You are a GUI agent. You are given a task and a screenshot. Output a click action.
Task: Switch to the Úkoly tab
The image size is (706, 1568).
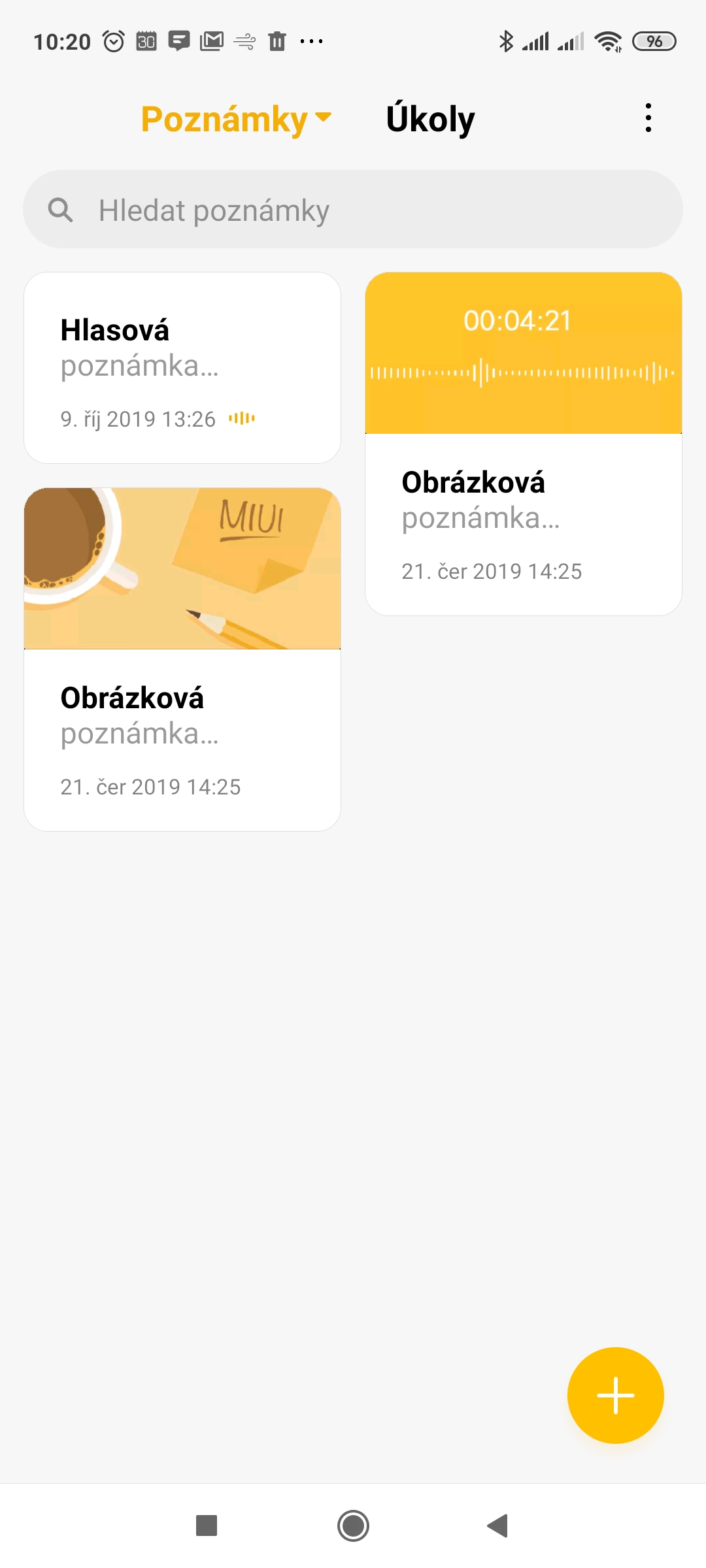point(430,120)
